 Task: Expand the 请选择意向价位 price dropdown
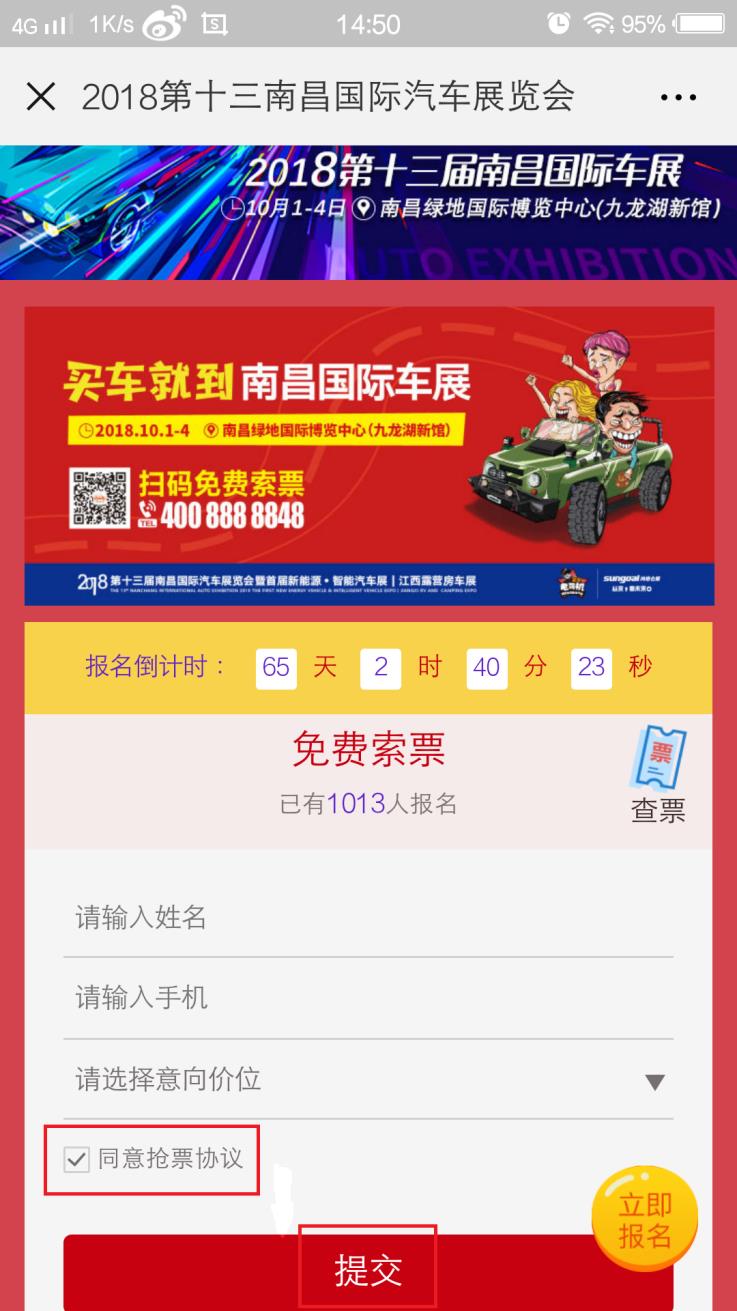(367, 1080)
